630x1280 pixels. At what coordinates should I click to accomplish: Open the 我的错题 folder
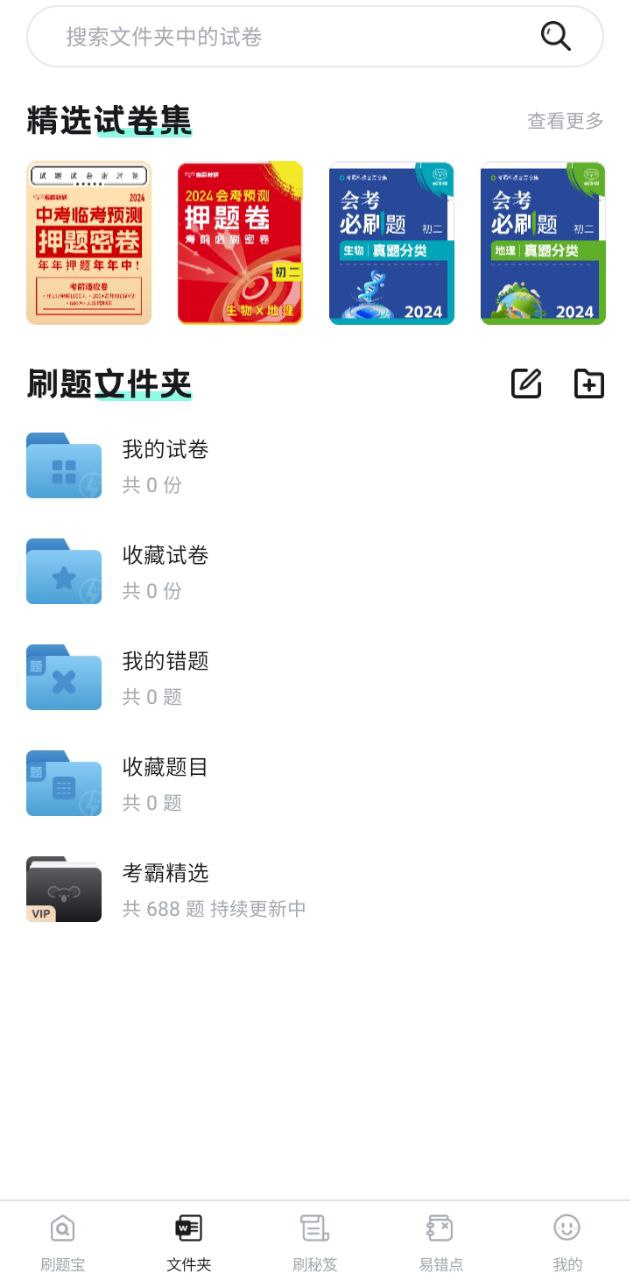pyautogui.click(x=165, y=678)
